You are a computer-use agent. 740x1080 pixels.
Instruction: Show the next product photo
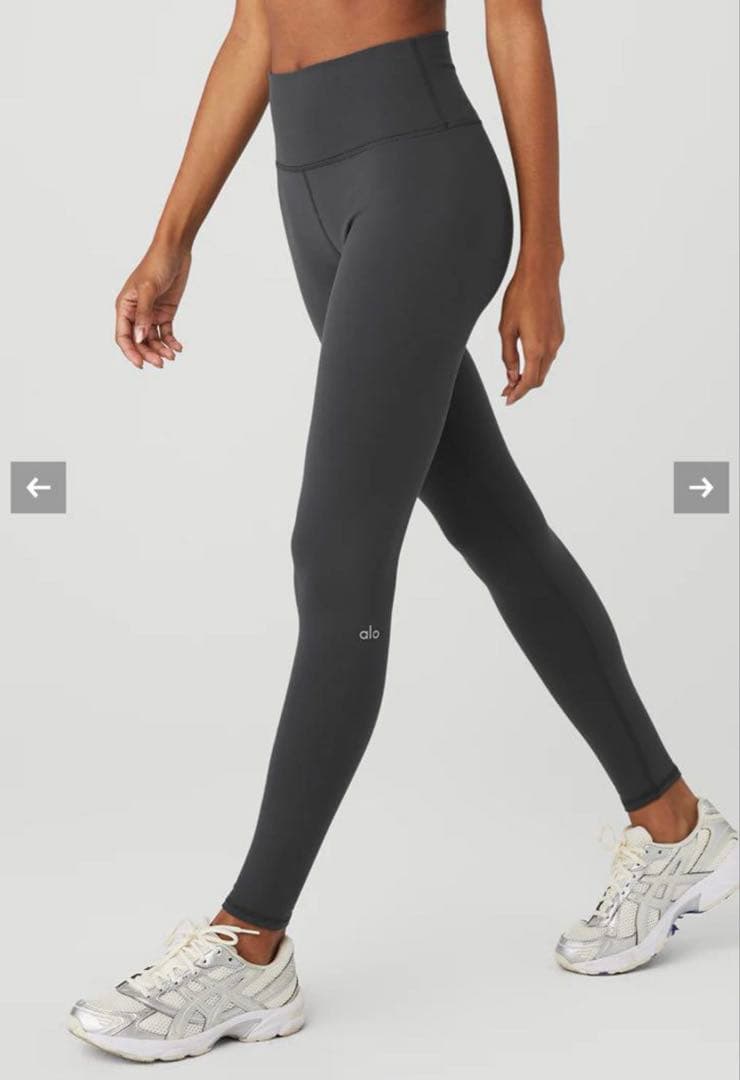point(701,487)
